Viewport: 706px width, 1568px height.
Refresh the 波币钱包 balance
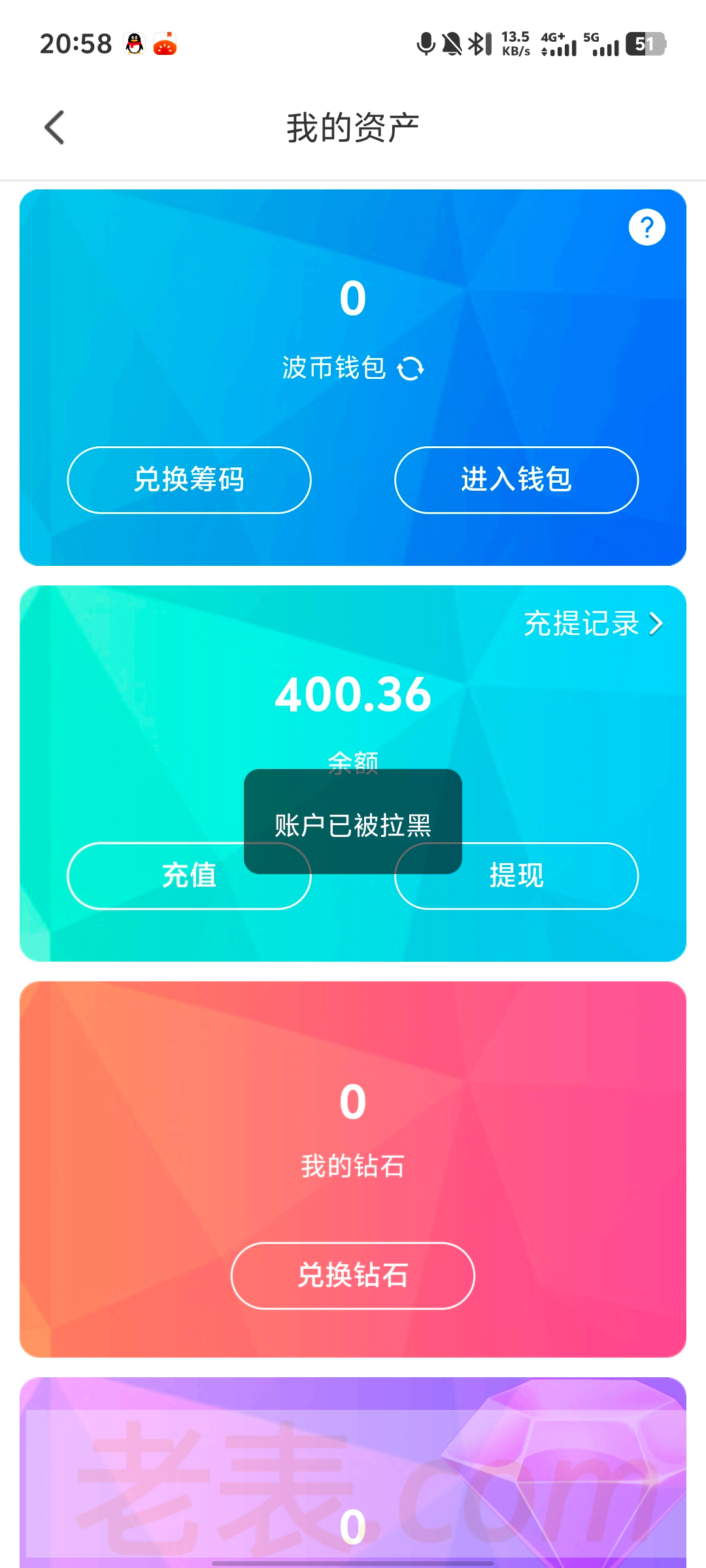[411, 368]
